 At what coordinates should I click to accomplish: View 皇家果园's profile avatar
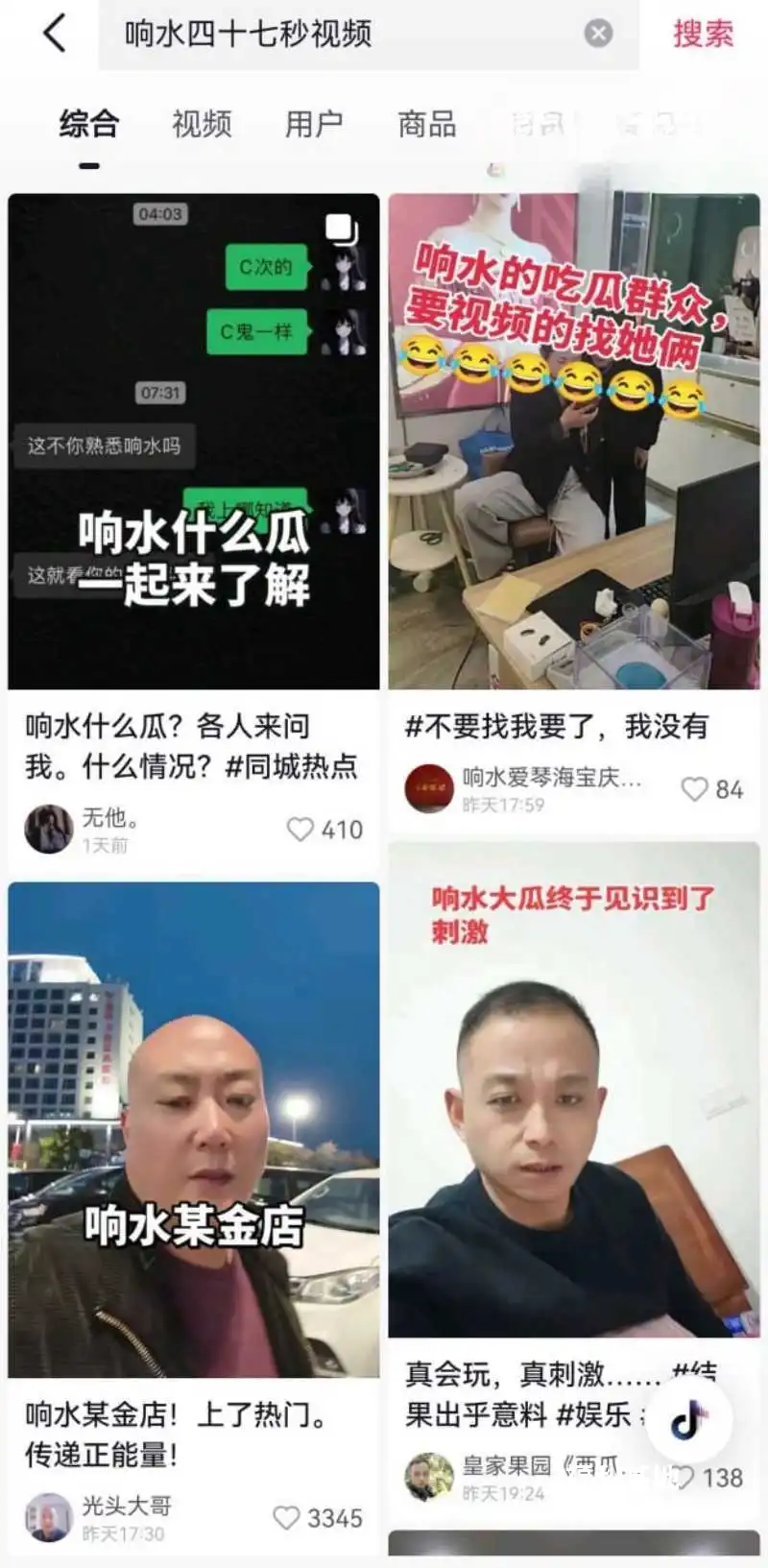[x=429, y=1477]
